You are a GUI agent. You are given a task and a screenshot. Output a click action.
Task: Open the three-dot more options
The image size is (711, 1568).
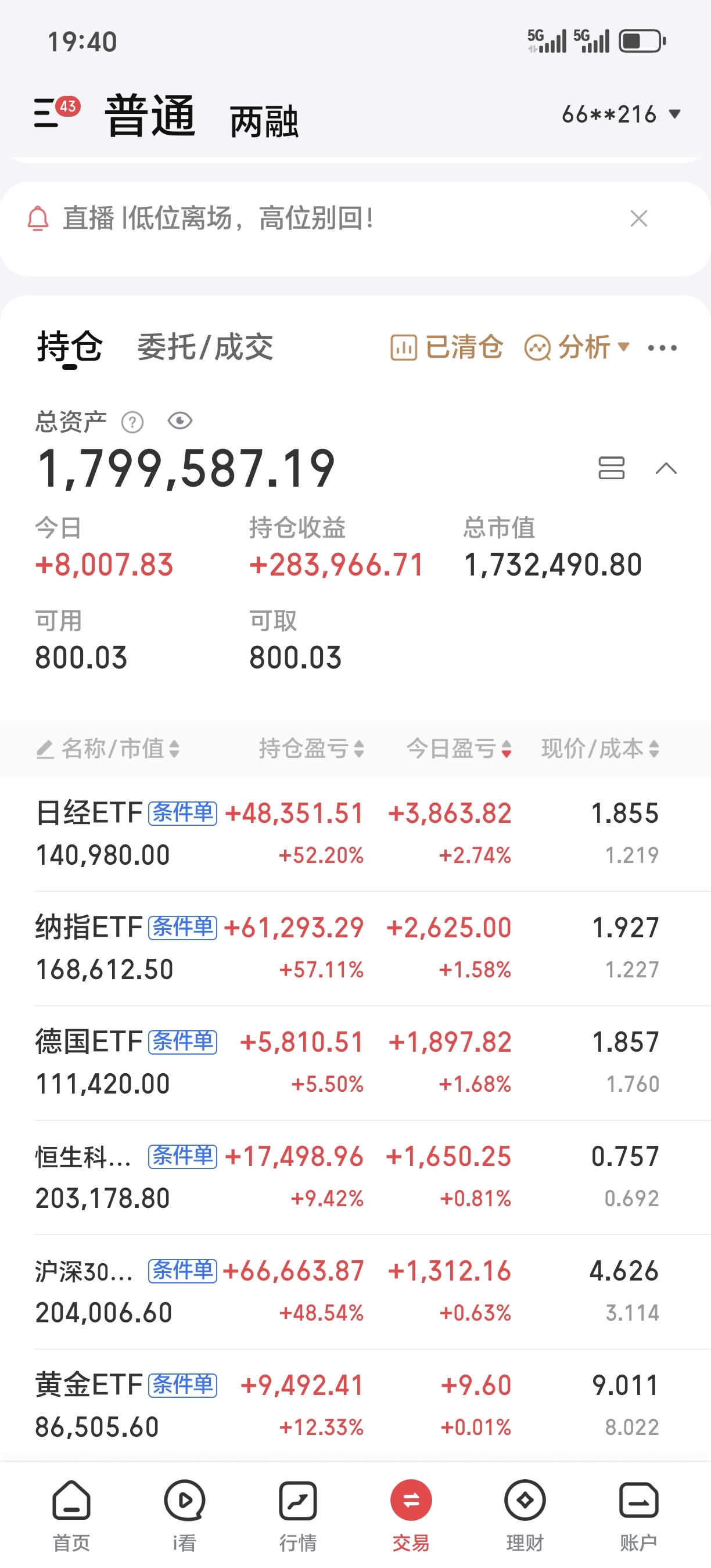[662, 347]
